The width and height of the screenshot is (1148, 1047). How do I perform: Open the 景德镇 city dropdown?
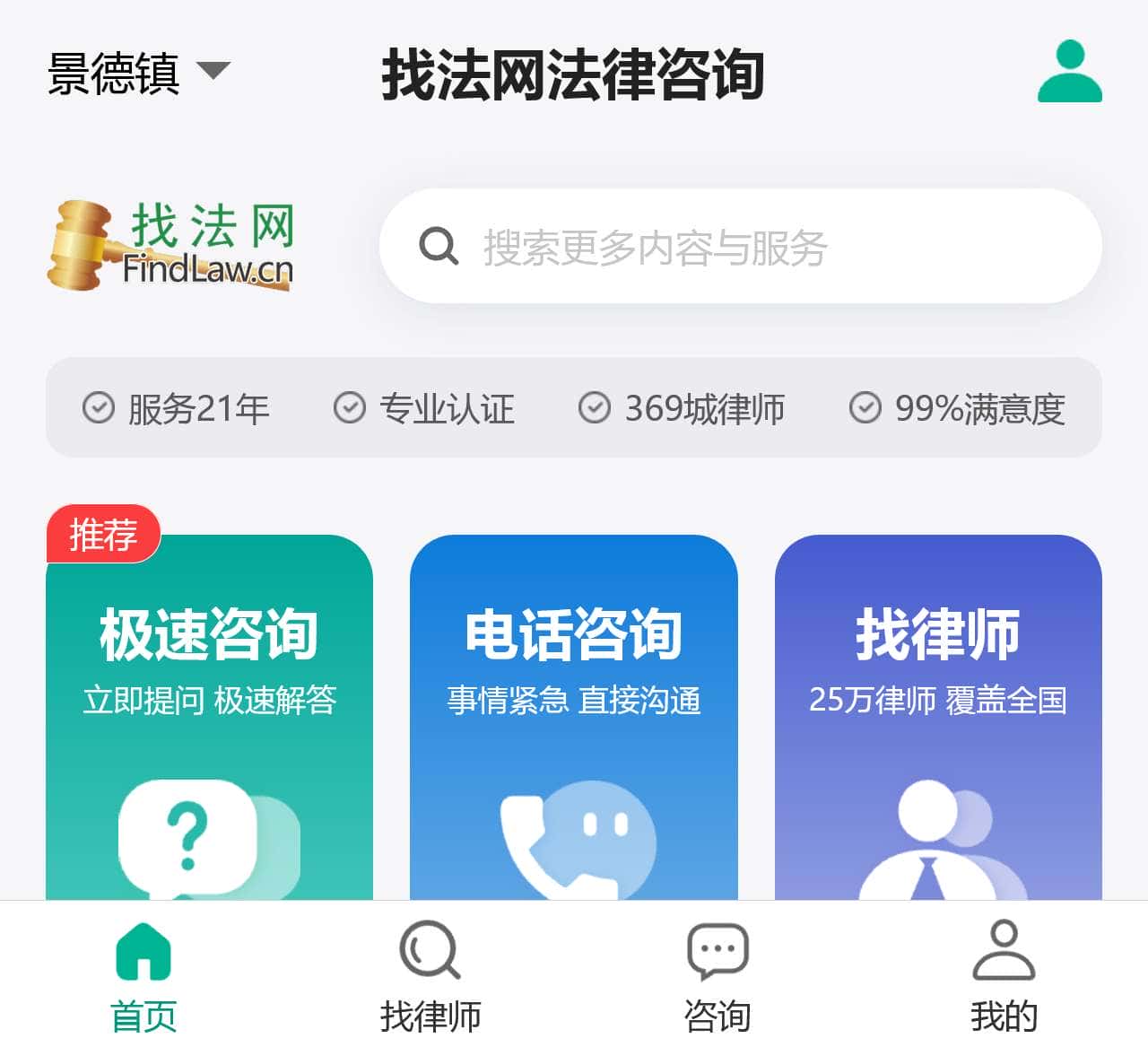click(139, 73)
